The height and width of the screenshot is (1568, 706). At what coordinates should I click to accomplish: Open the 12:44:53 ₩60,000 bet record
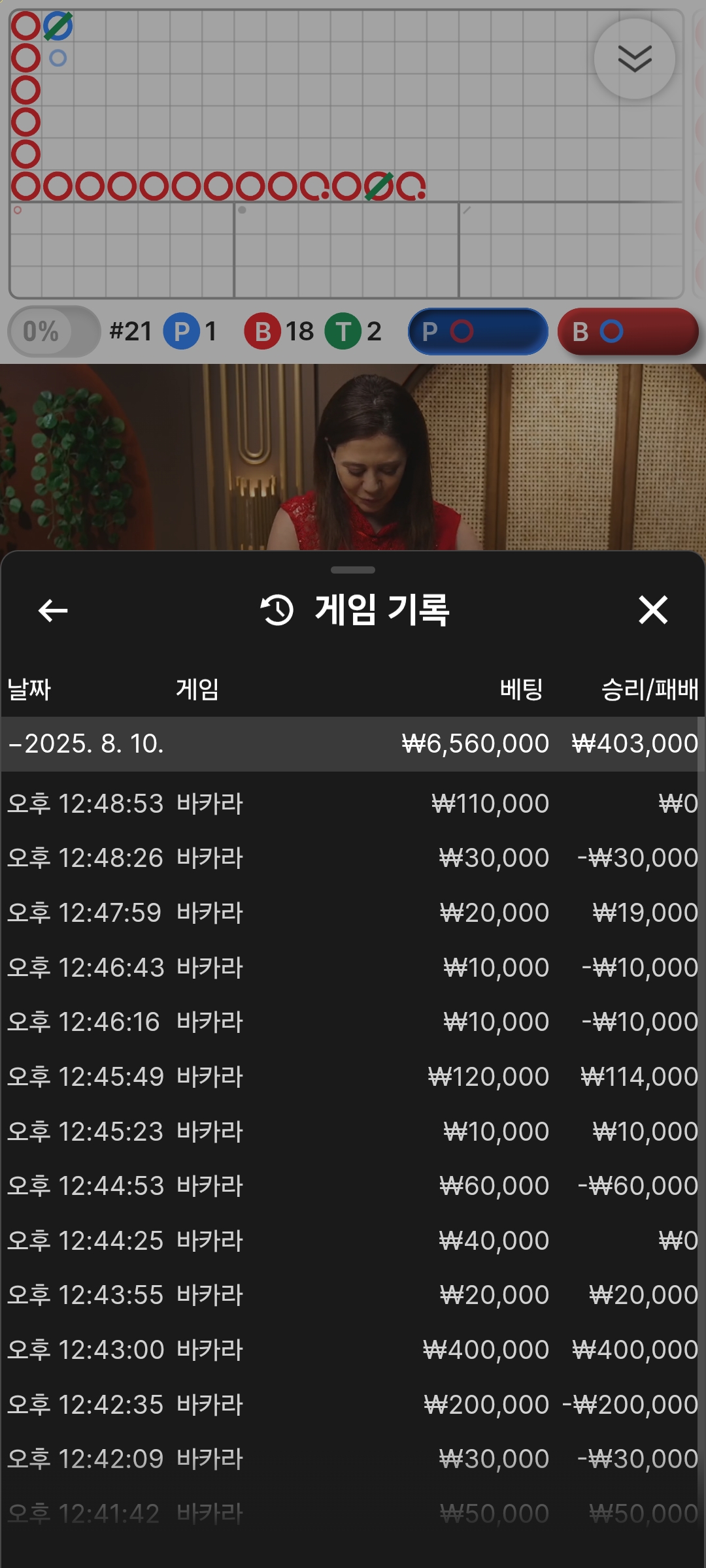click(353, 1186)
